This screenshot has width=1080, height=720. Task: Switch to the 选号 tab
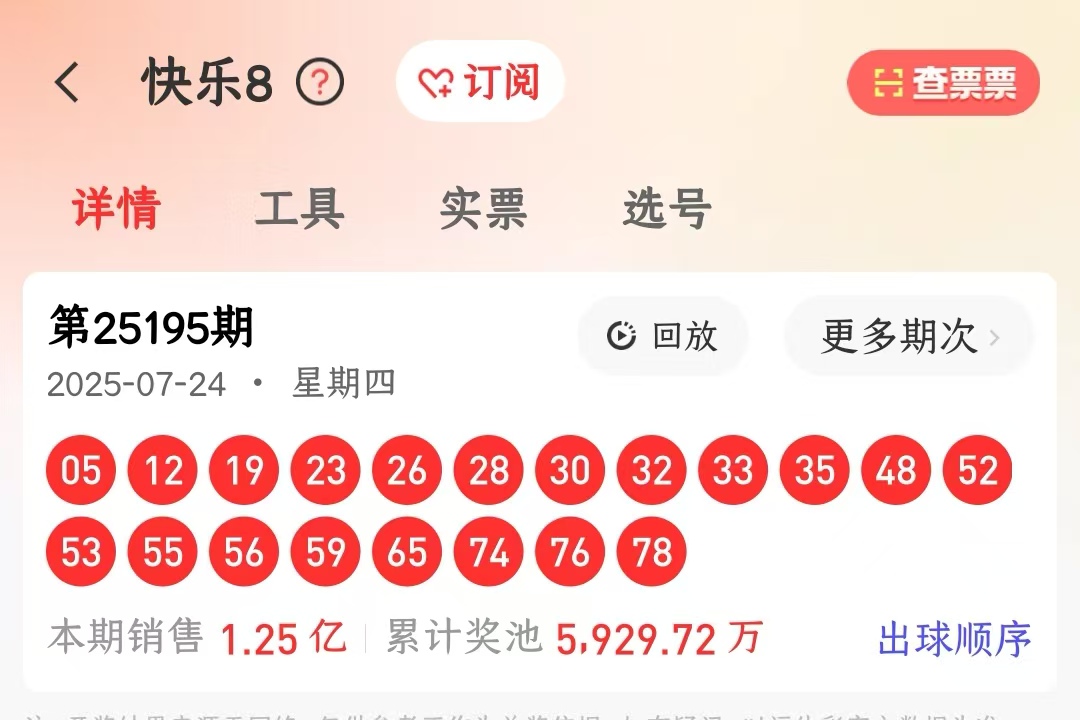click(x=667, y=207)
